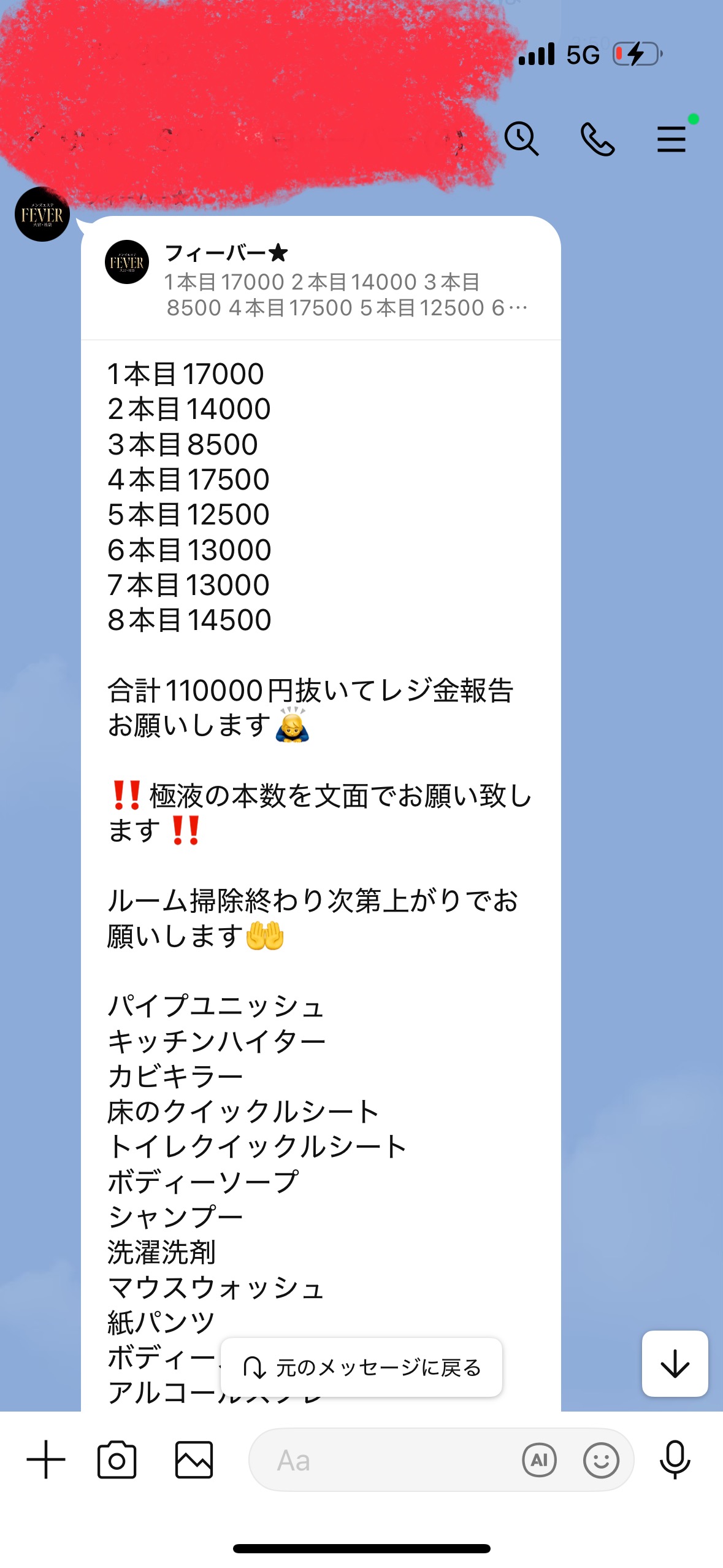Launch the camera from the chat bar
Image resolution: width=723 pixels, height=1568 pixels.
(x=118, y=1458)
